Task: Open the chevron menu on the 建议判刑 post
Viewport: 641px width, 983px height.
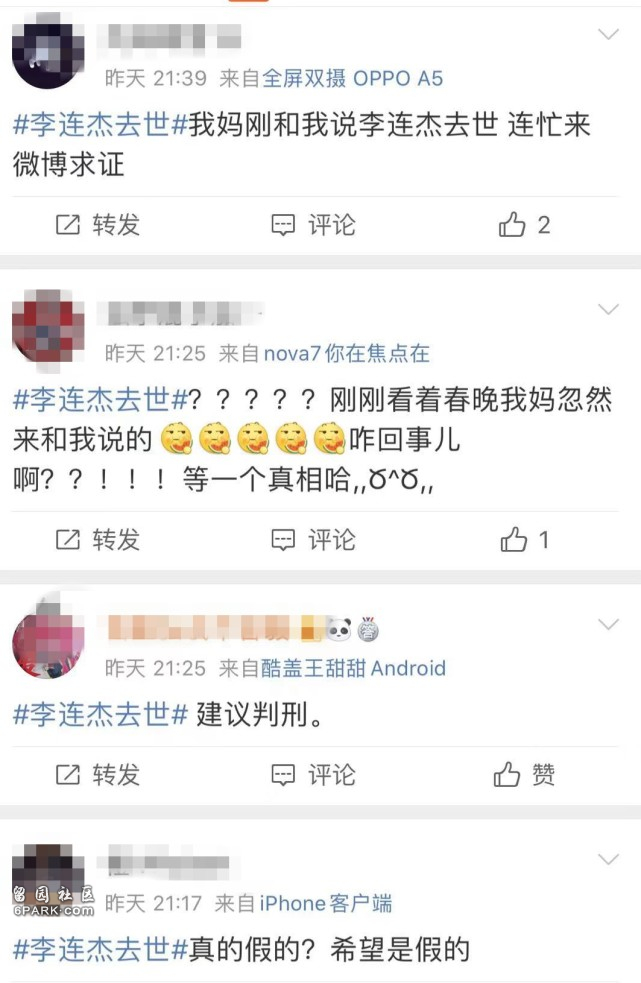Action: [608, 625]
